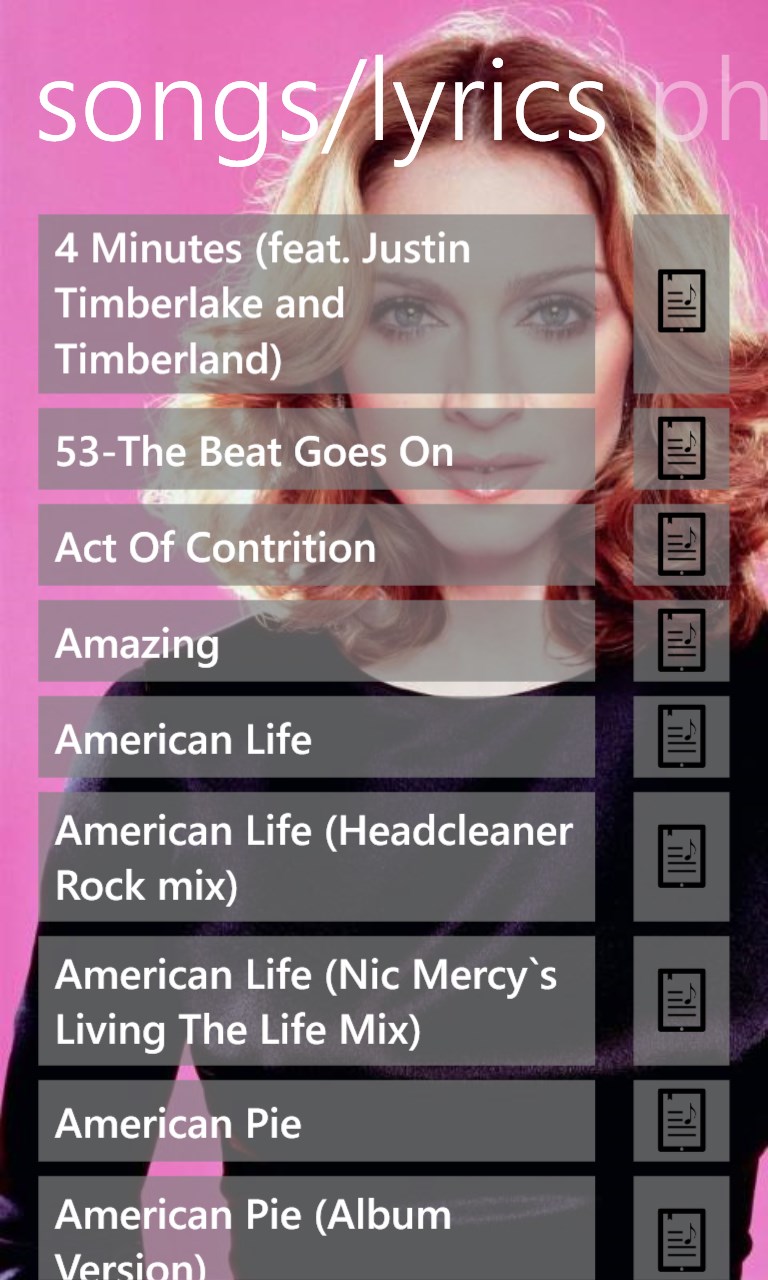Choose the song Amazing

316,641
